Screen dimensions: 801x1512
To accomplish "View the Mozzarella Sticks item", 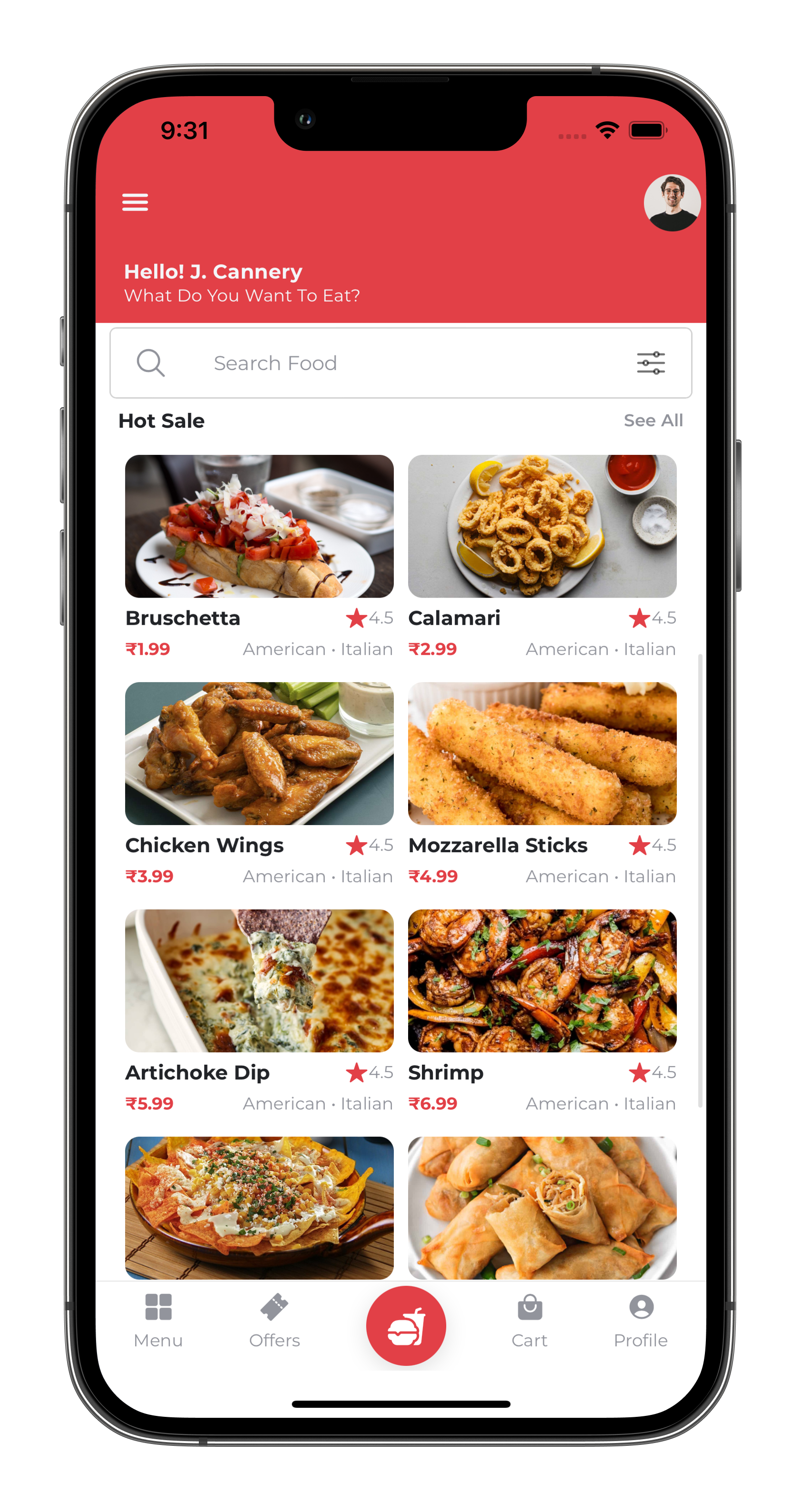I will 542,754.
